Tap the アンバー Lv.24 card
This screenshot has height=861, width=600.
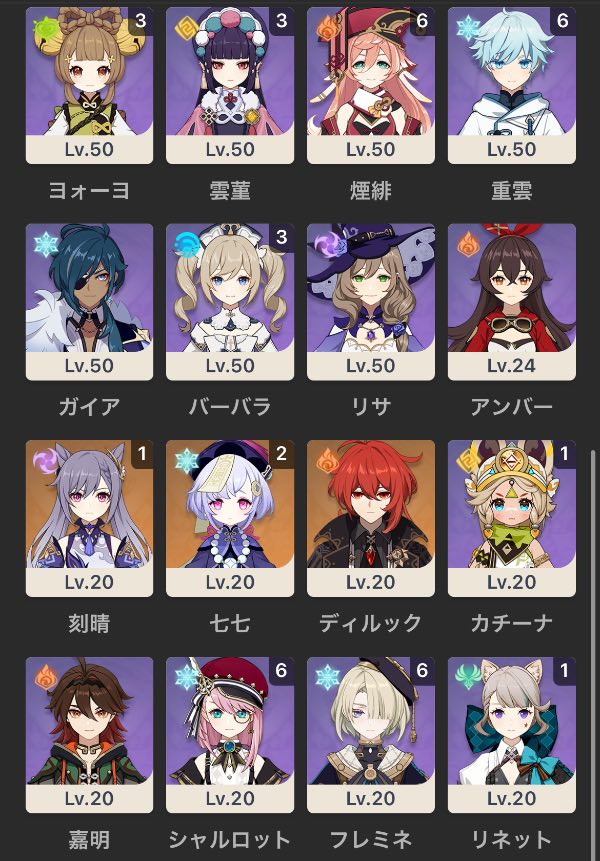coord(512,301)
